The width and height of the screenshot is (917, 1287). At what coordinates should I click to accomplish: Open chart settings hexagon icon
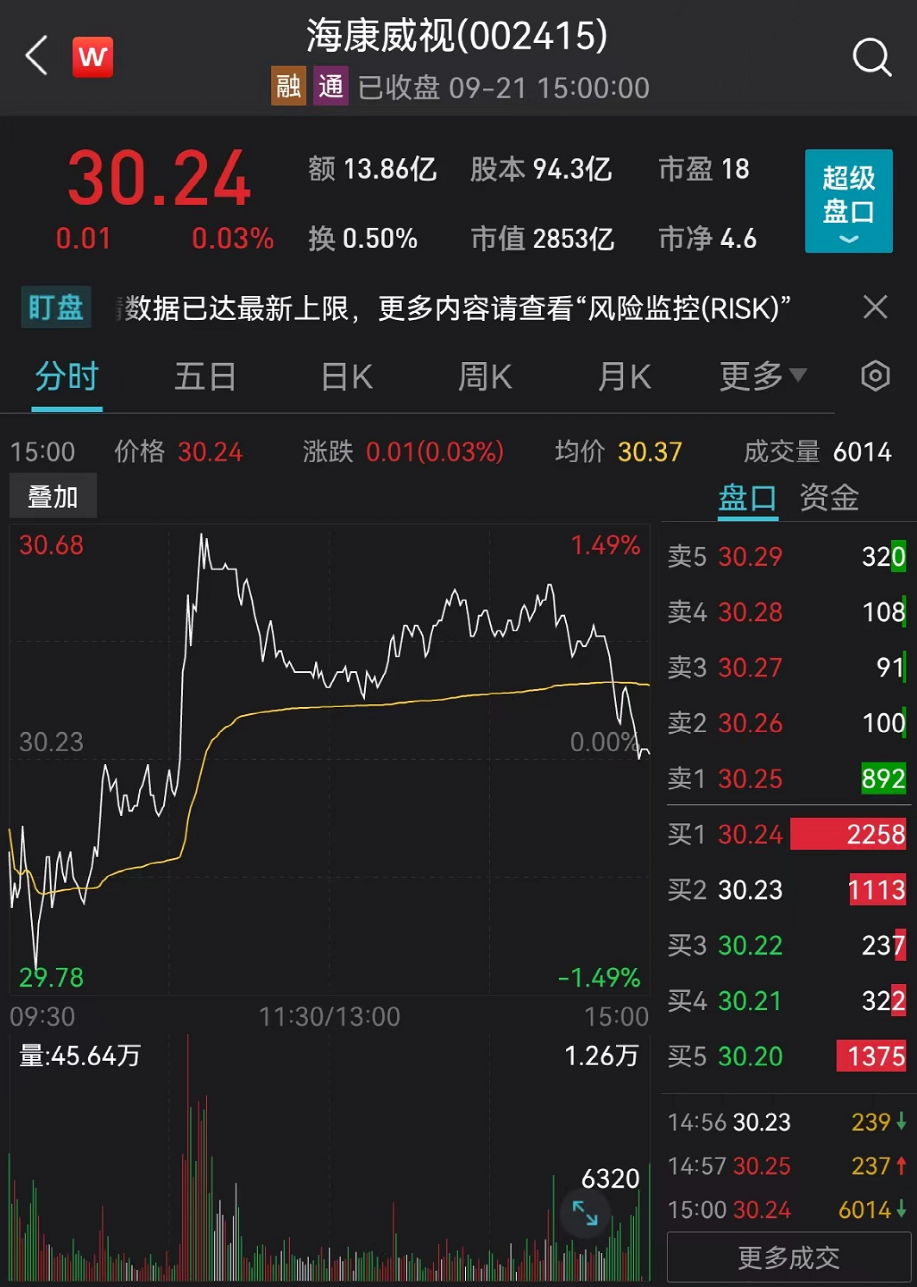pyautogui.click(x=875, y=376)
